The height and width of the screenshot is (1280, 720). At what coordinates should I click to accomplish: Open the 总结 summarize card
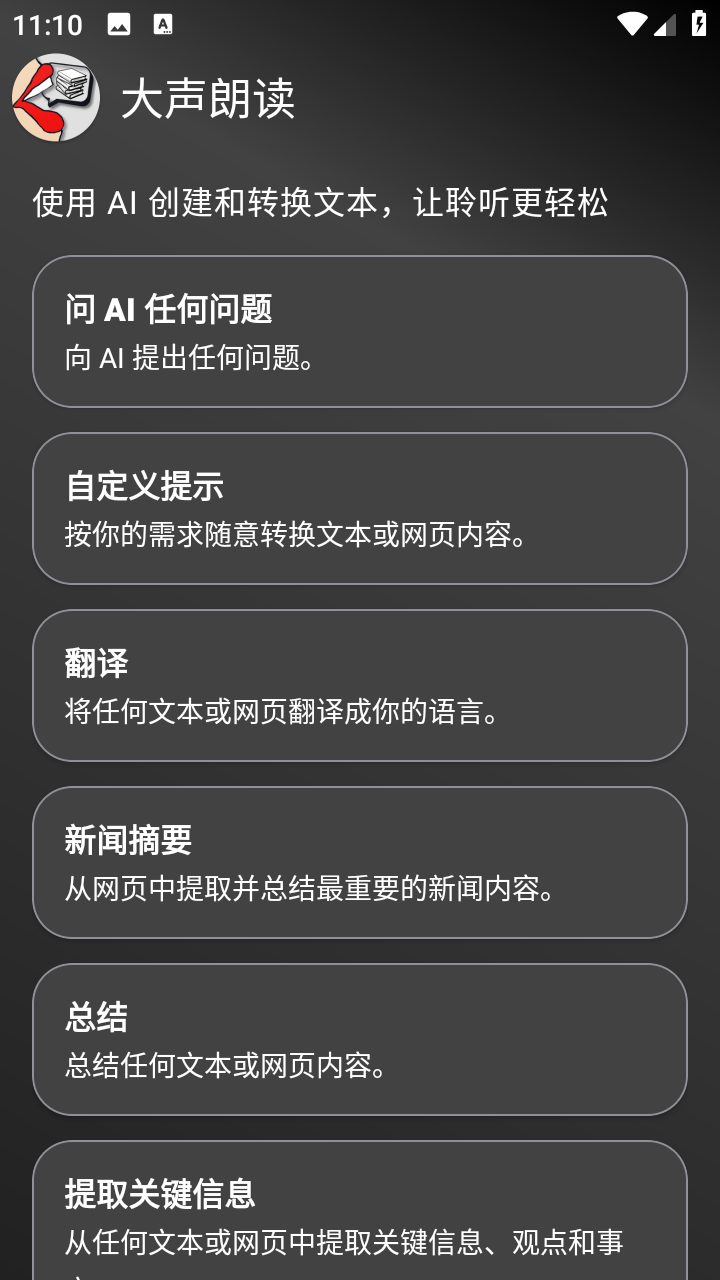coord(360,1039)
